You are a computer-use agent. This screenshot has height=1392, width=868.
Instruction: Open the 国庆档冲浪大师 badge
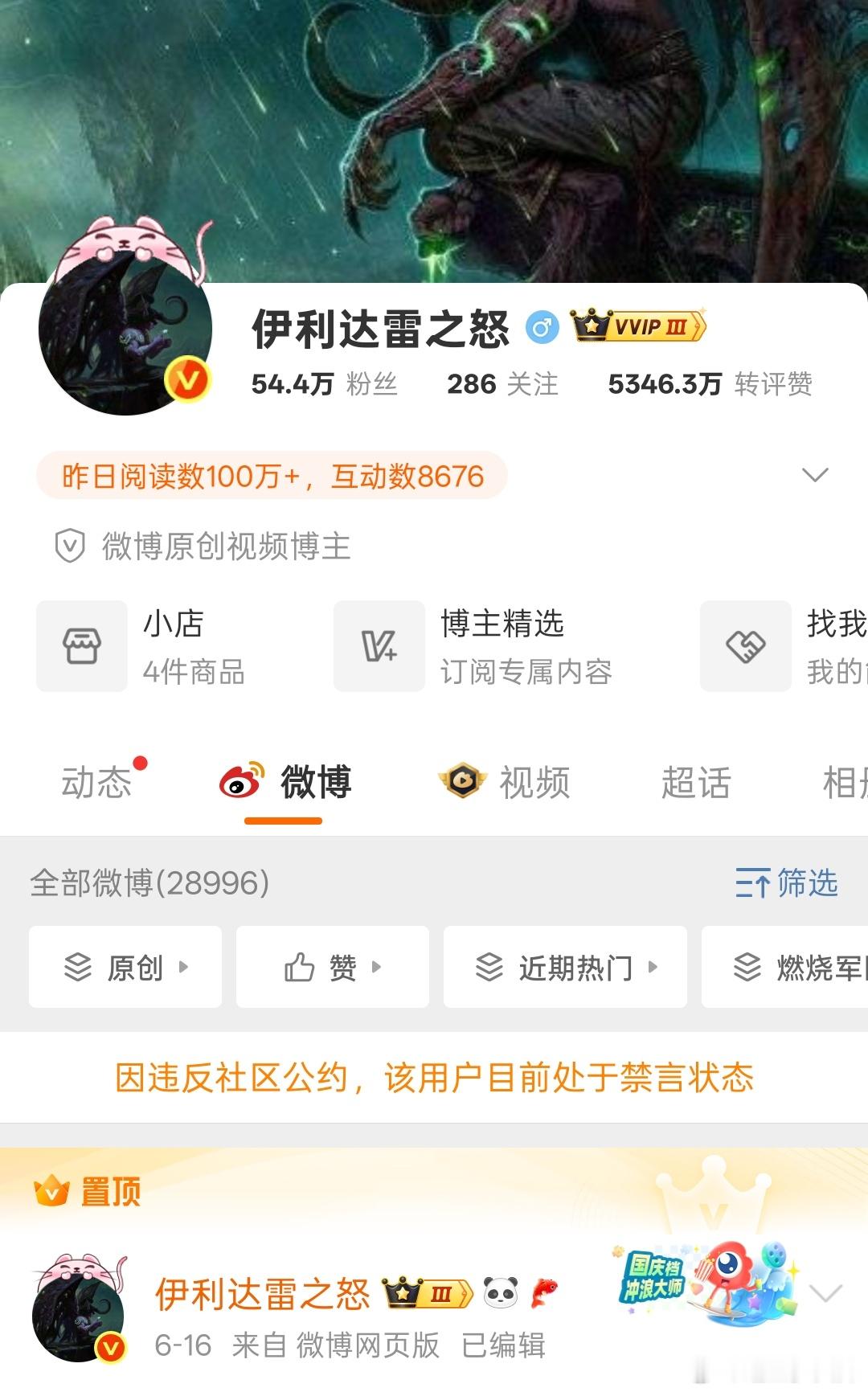703,1282
